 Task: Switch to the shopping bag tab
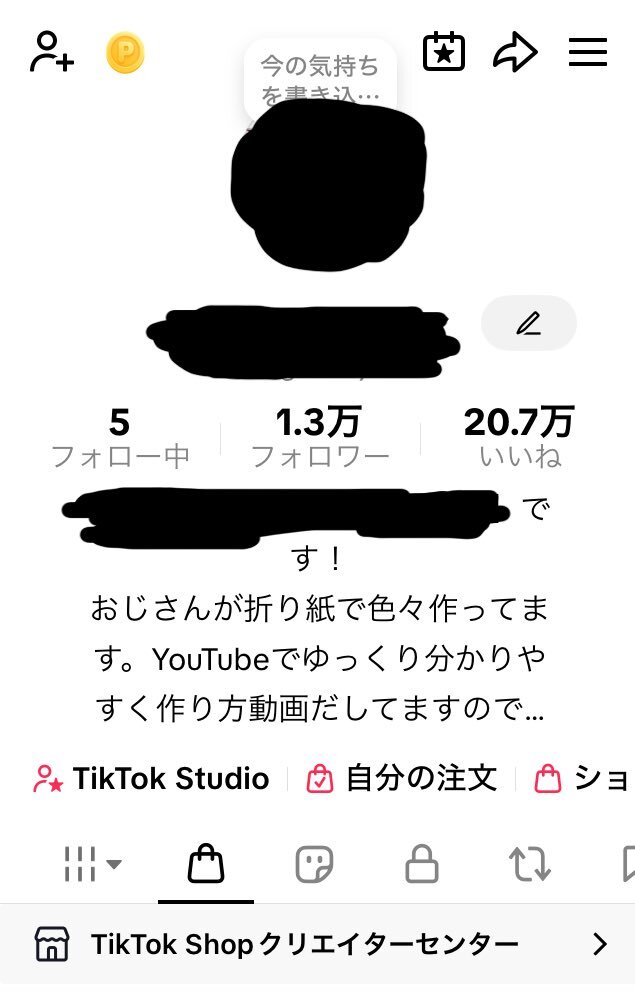pos(205,864)
